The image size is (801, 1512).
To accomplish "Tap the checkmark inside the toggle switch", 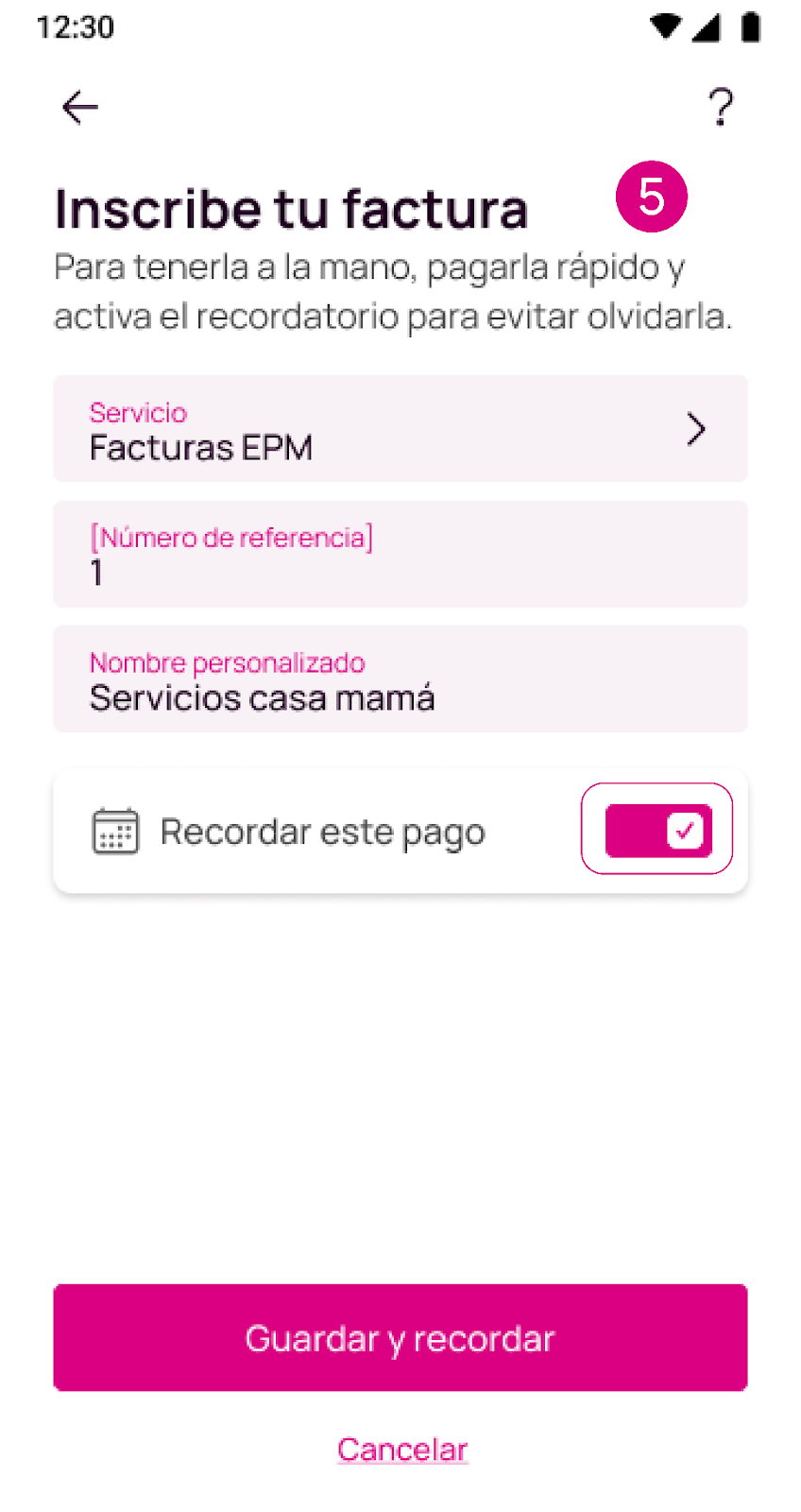I will (x=683, y=831).
